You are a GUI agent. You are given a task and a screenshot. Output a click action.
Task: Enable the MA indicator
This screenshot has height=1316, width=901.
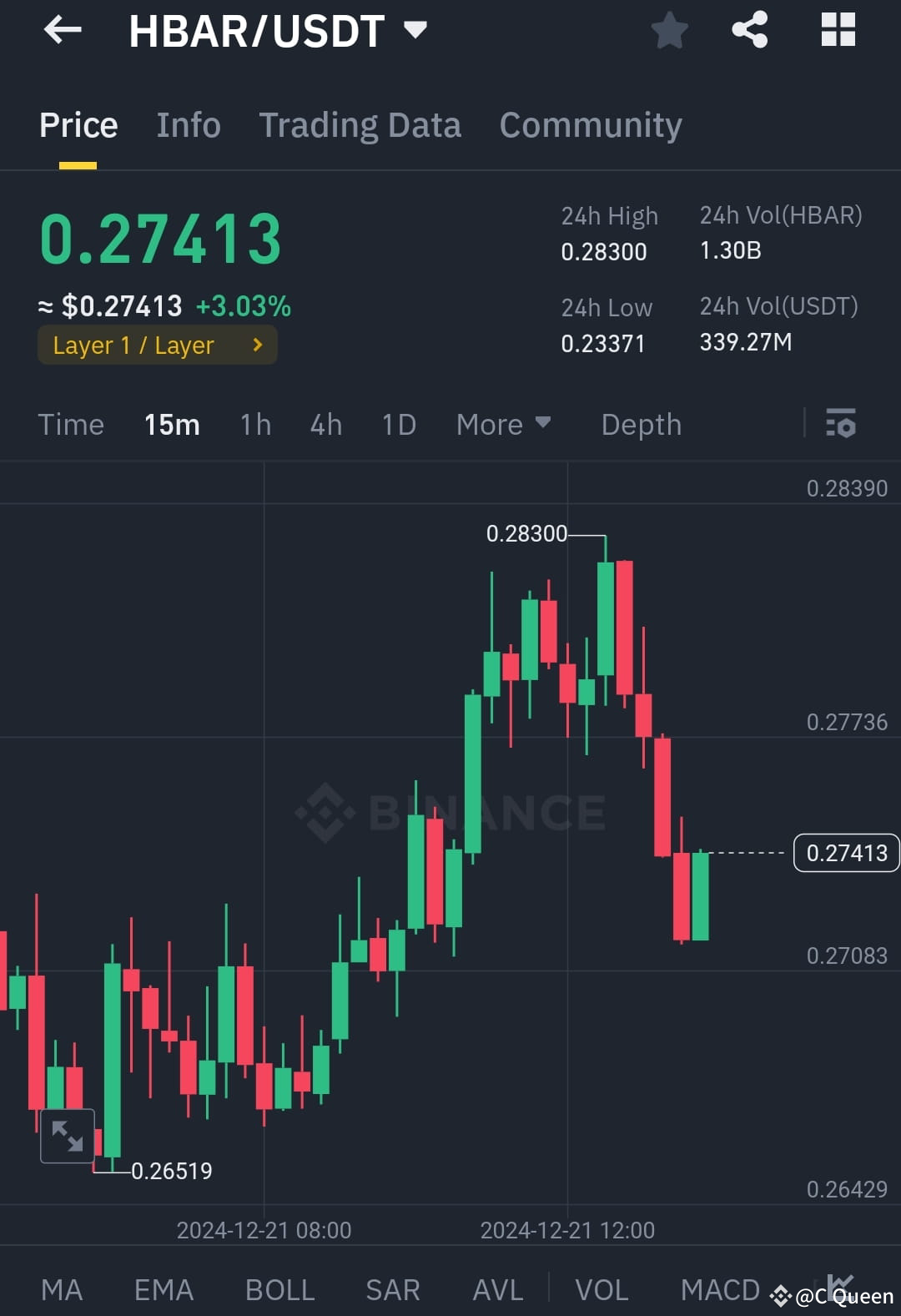(x=63, y=1289)
